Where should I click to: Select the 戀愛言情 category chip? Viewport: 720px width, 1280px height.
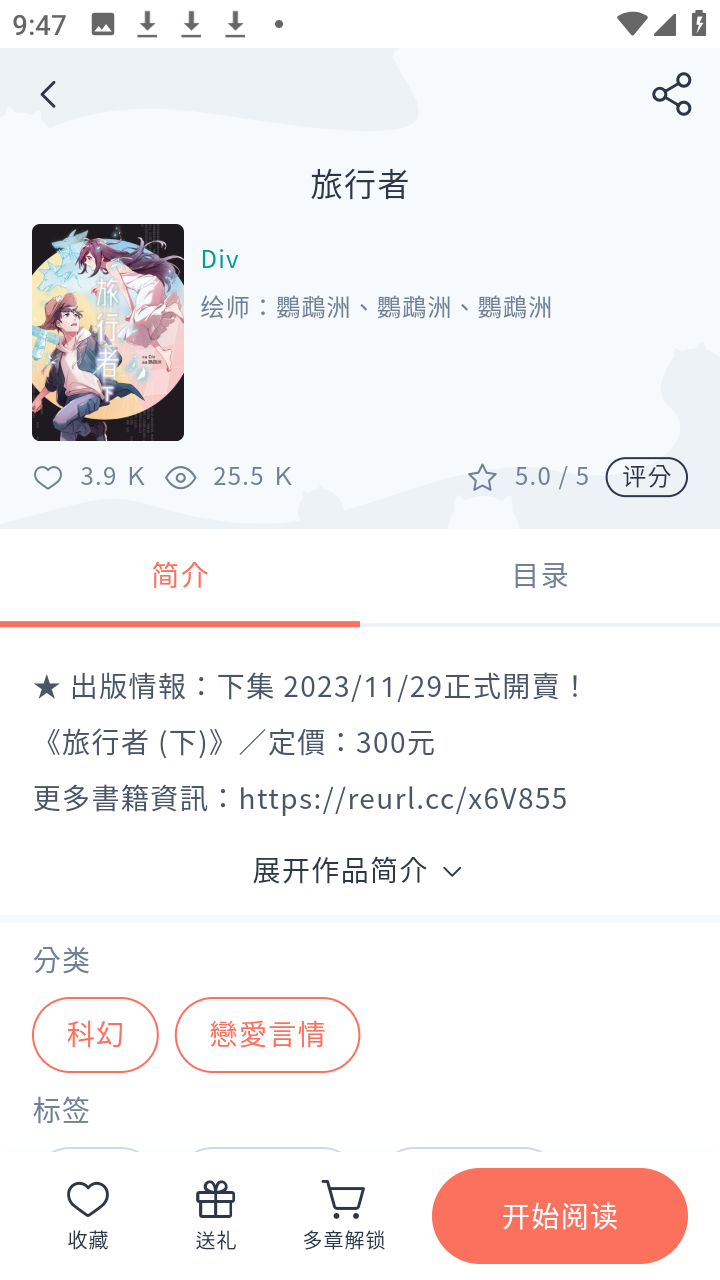click(x=267, y=1035)
